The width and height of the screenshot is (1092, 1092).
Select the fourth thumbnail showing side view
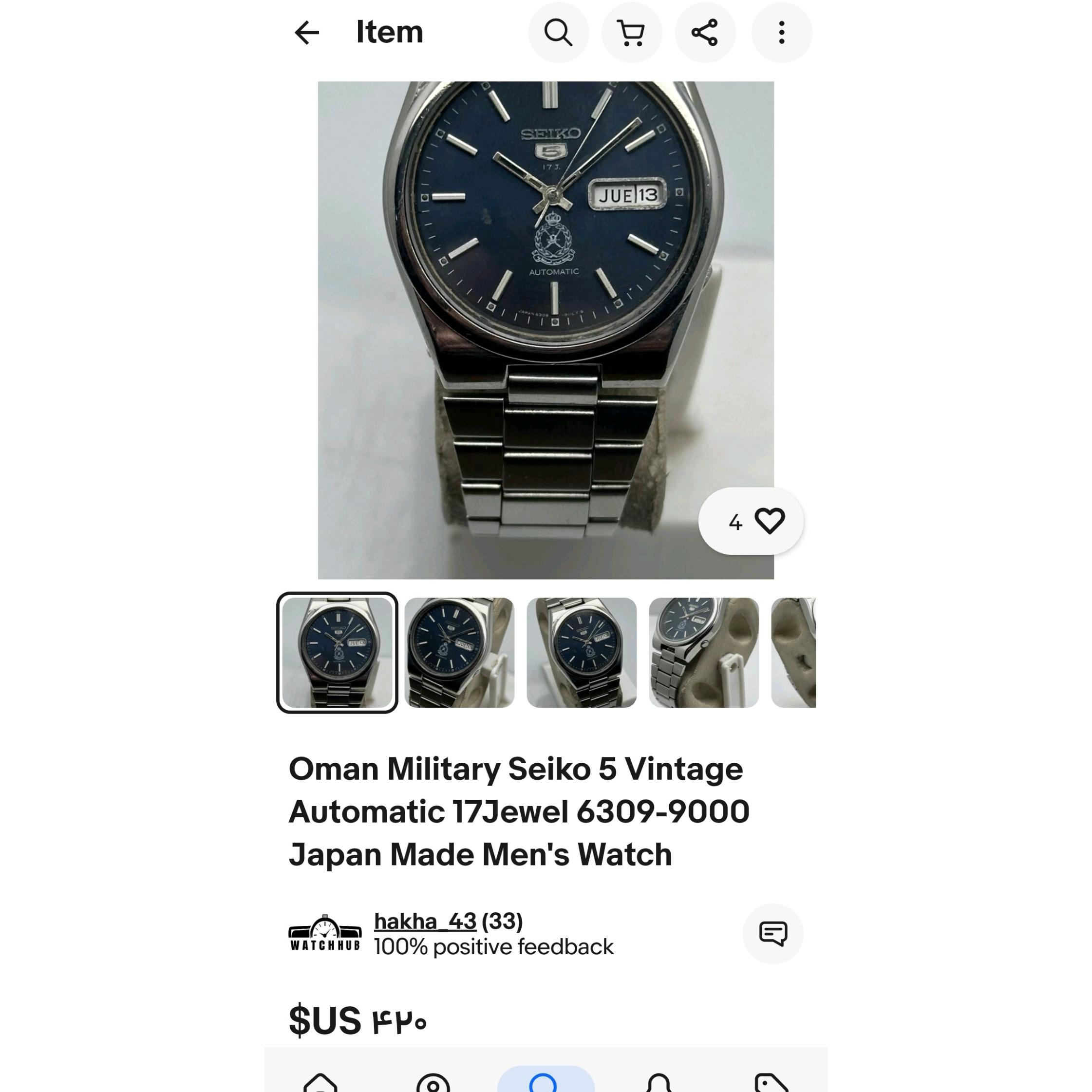pos(703,652)
